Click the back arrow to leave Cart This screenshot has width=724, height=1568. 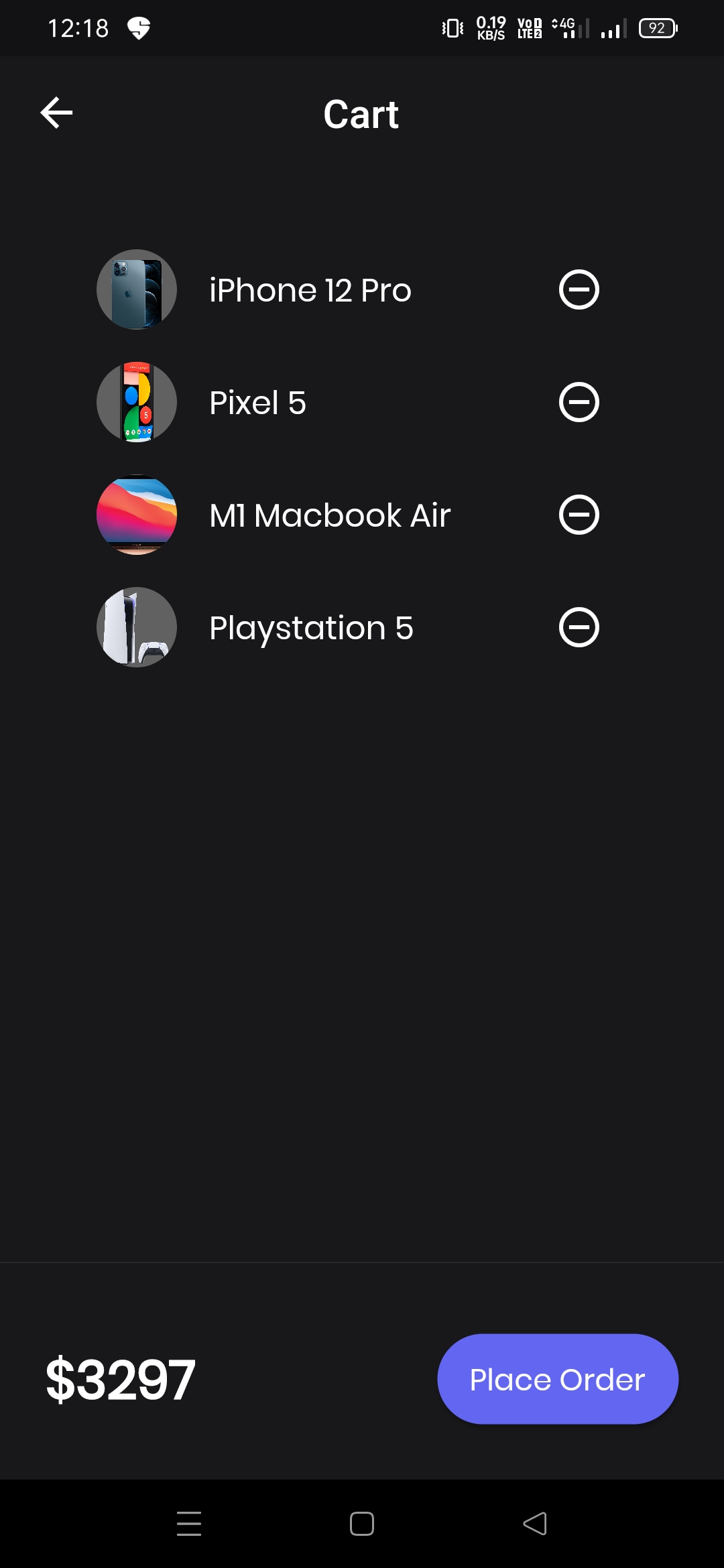pyautogui.click(x=56, y=113)
